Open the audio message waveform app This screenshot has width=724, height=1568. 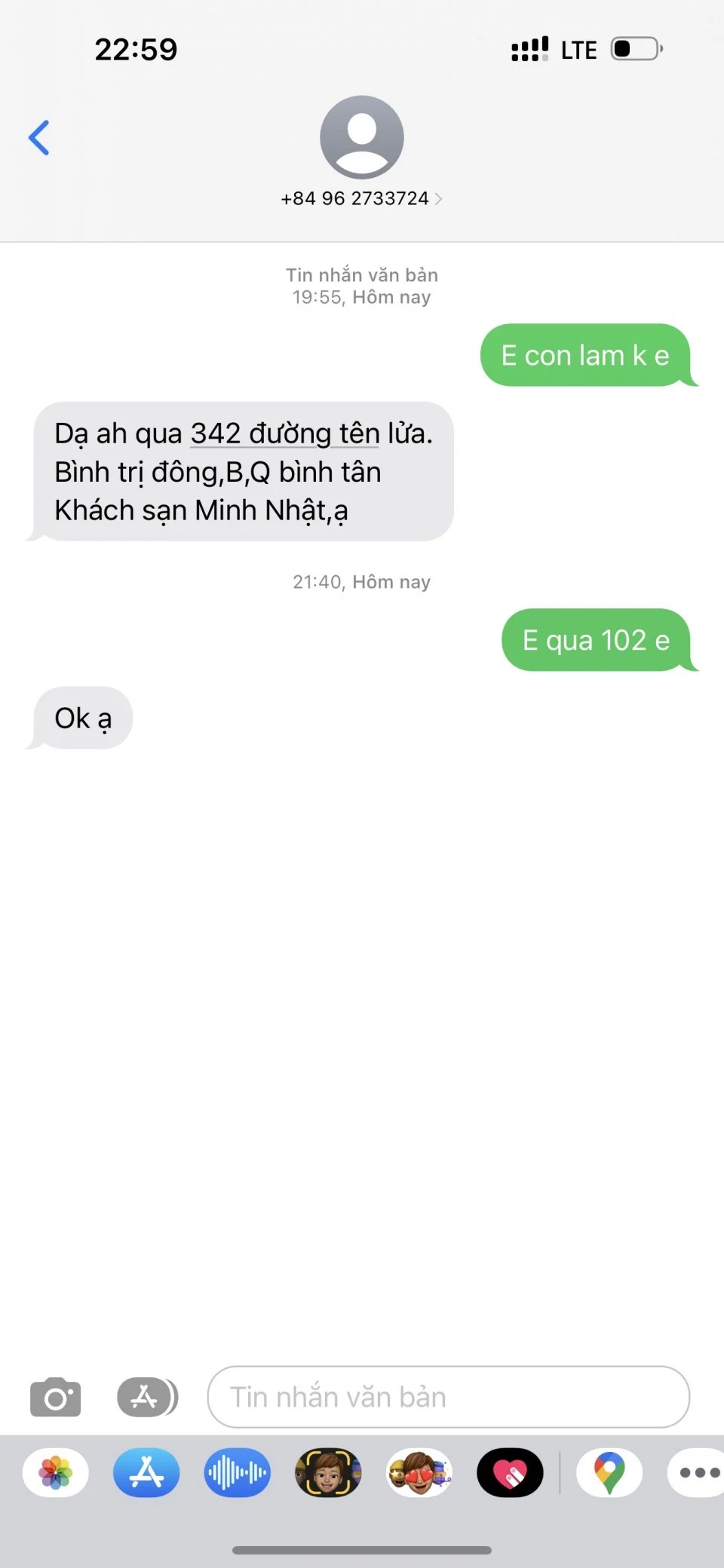pos(237,1472)
